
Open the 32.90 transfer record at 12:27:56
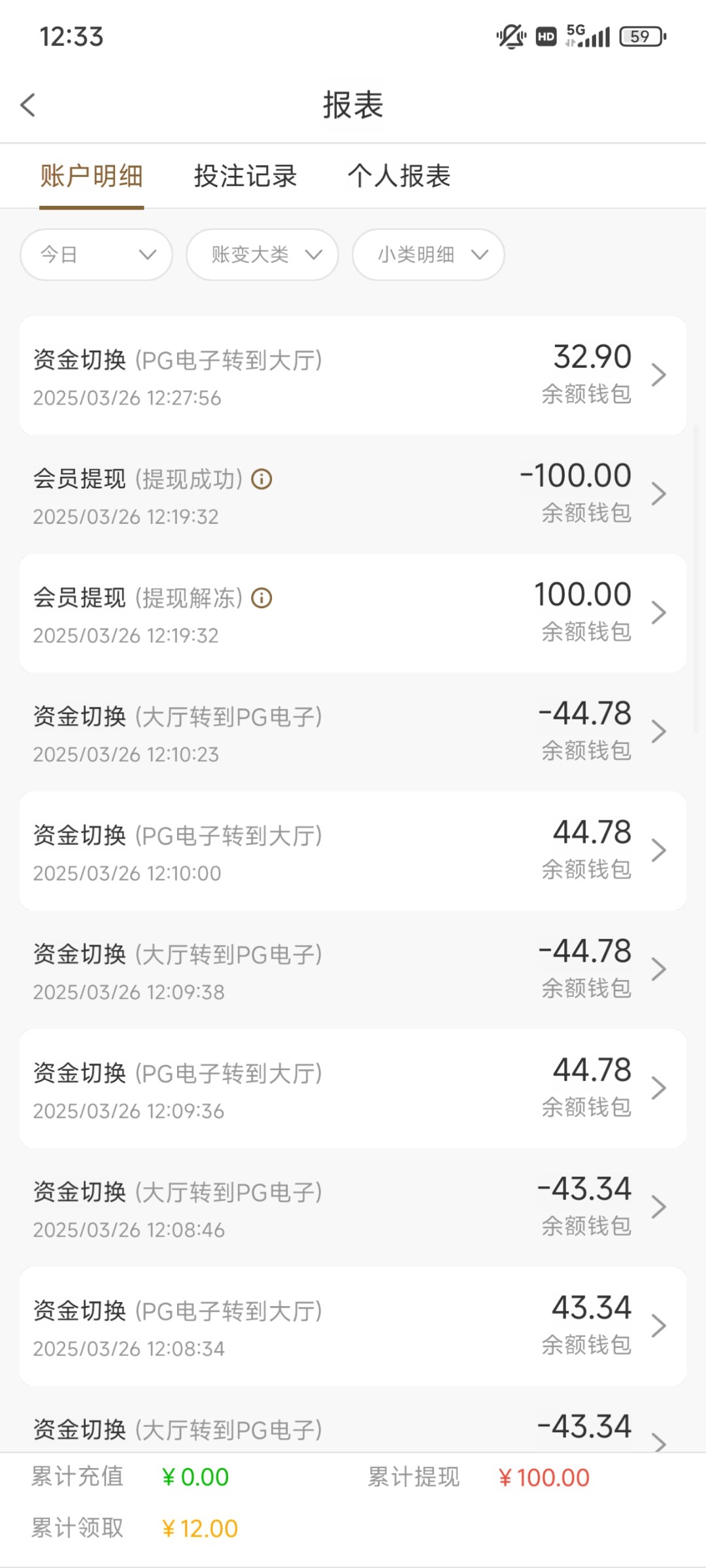pyautogui.click(x=353, y=376)
